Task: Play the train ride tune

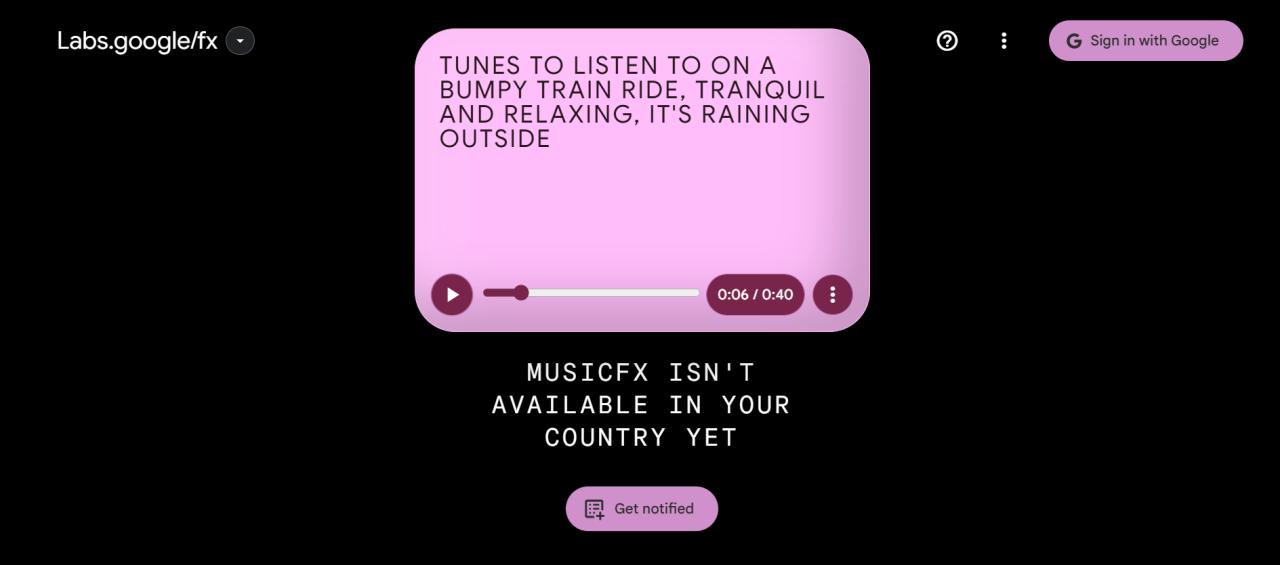Action: pos(452,294)
